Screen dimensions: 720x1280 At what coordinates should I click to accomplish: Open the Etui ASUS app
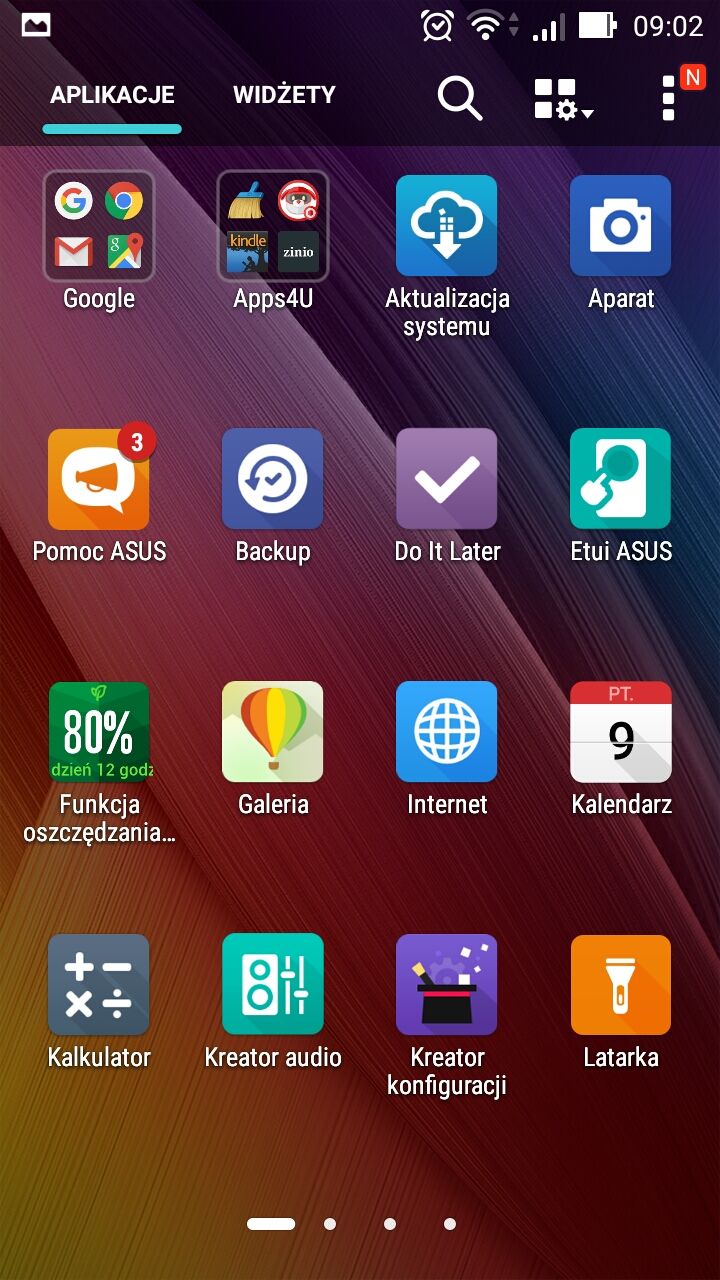click(620, 479)
